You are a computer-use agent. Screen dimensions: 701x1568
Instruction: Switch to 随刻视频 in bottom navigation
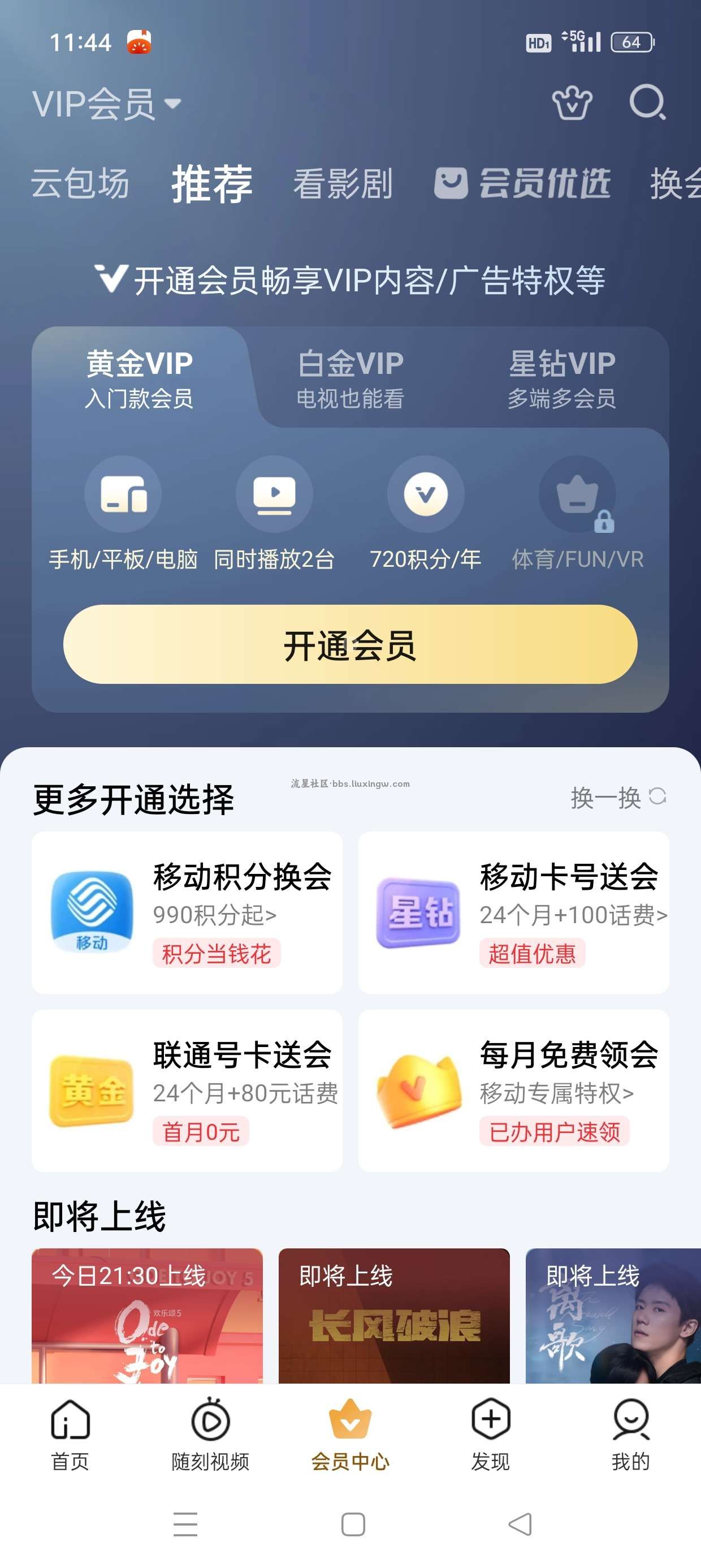(210, 1433)
